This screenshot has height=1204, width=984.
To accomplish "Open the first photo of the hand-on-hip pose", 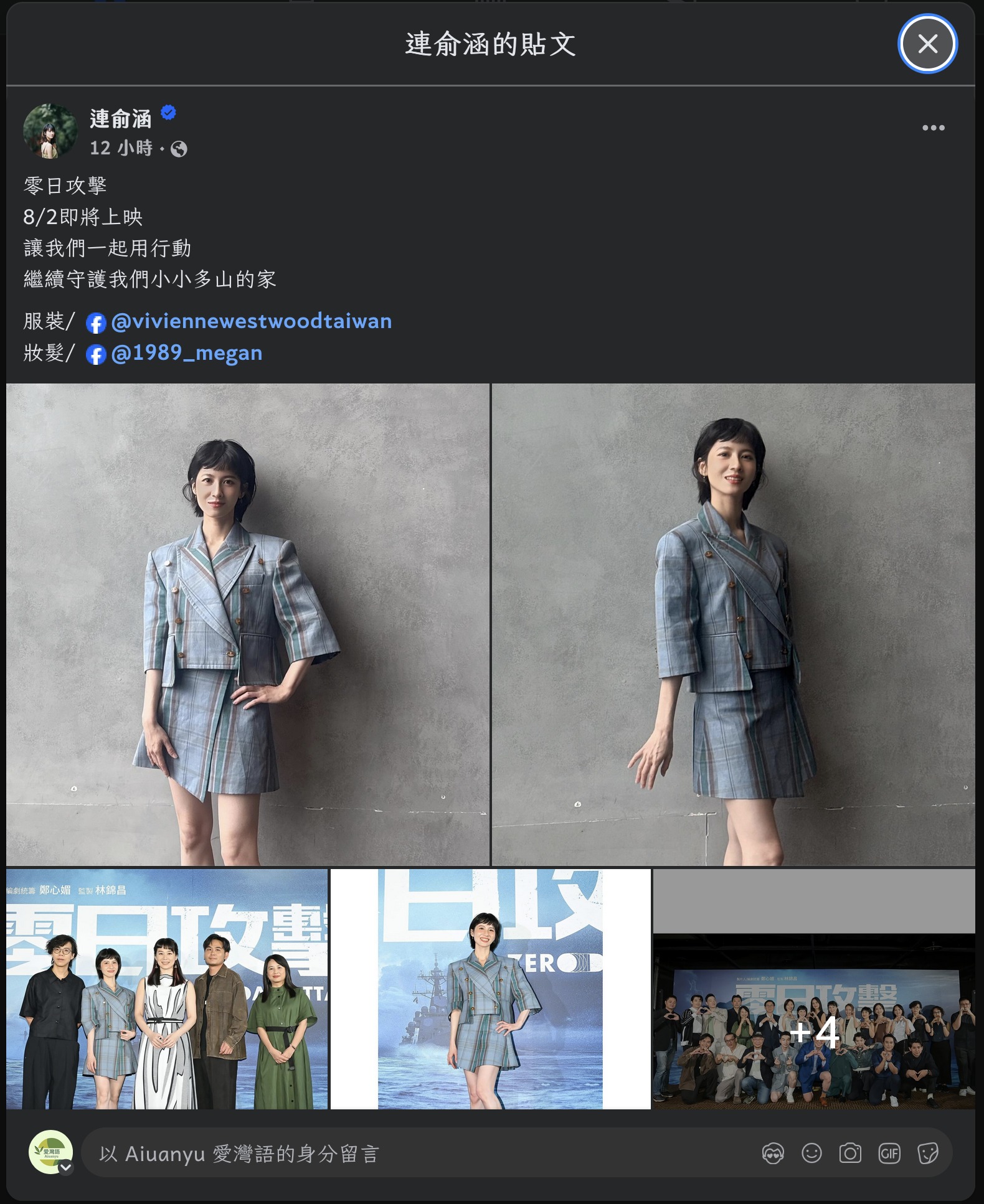I will pos(247,624).
